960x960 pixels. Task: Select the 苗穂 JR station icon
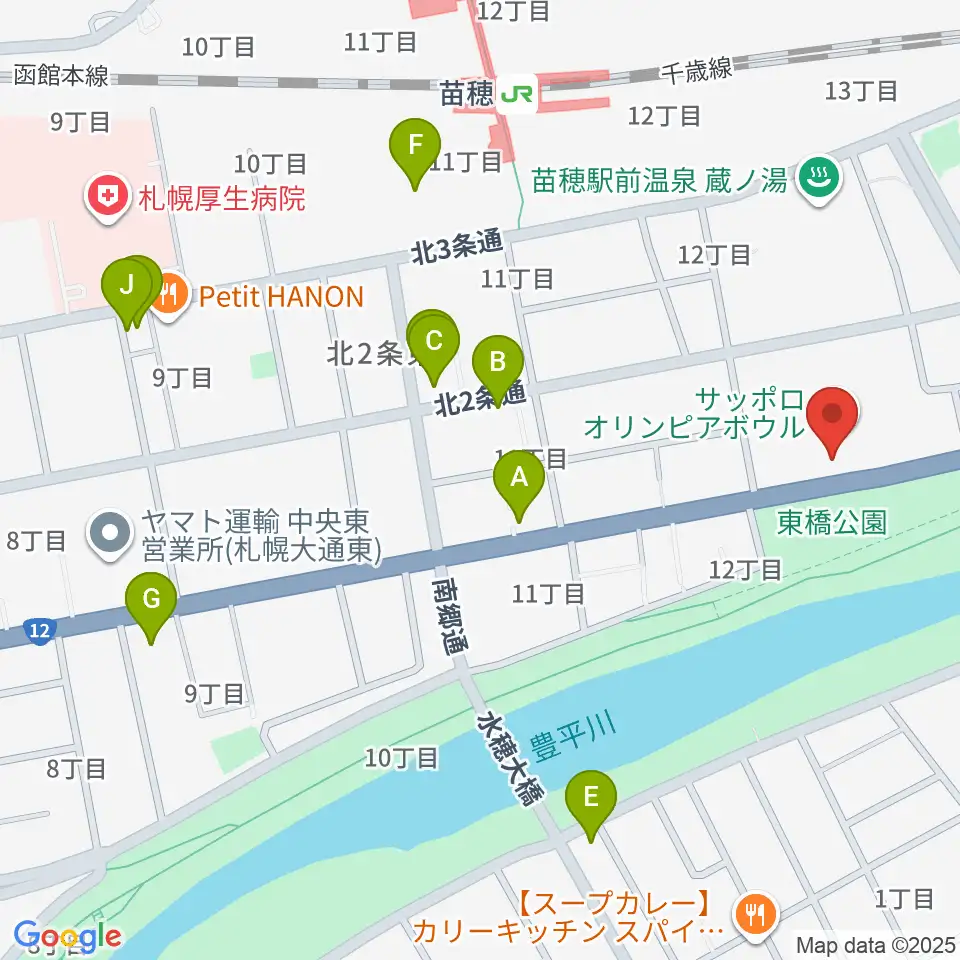click(x=517, y=94)
